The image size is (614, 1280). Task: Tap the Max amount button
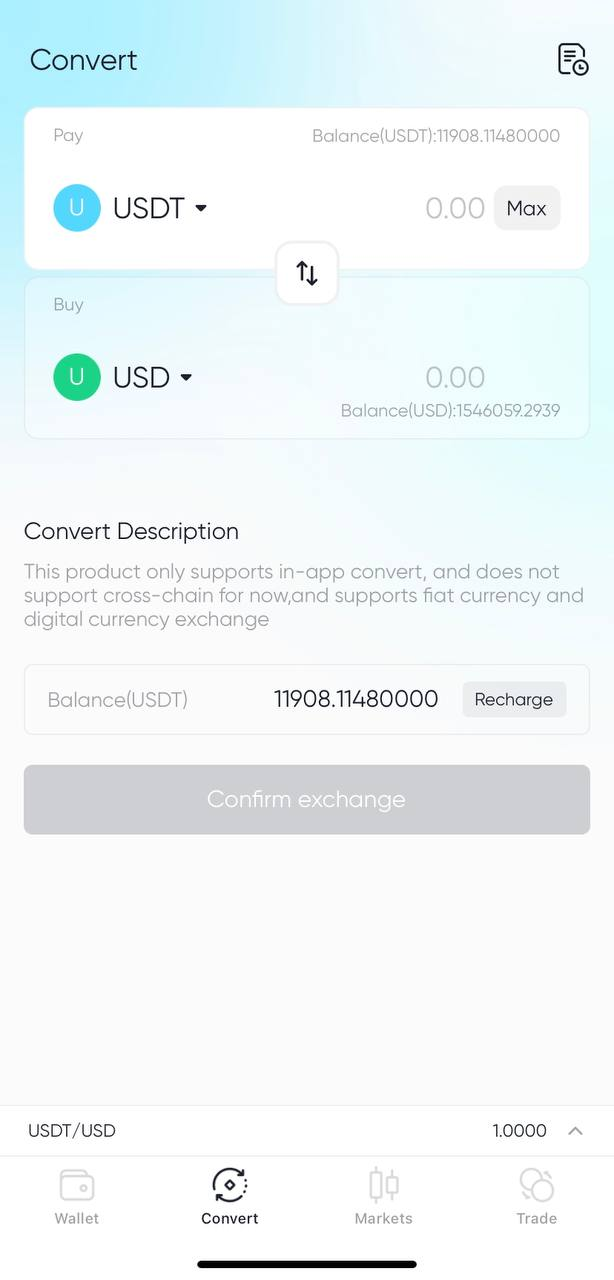tap(526, 208)
